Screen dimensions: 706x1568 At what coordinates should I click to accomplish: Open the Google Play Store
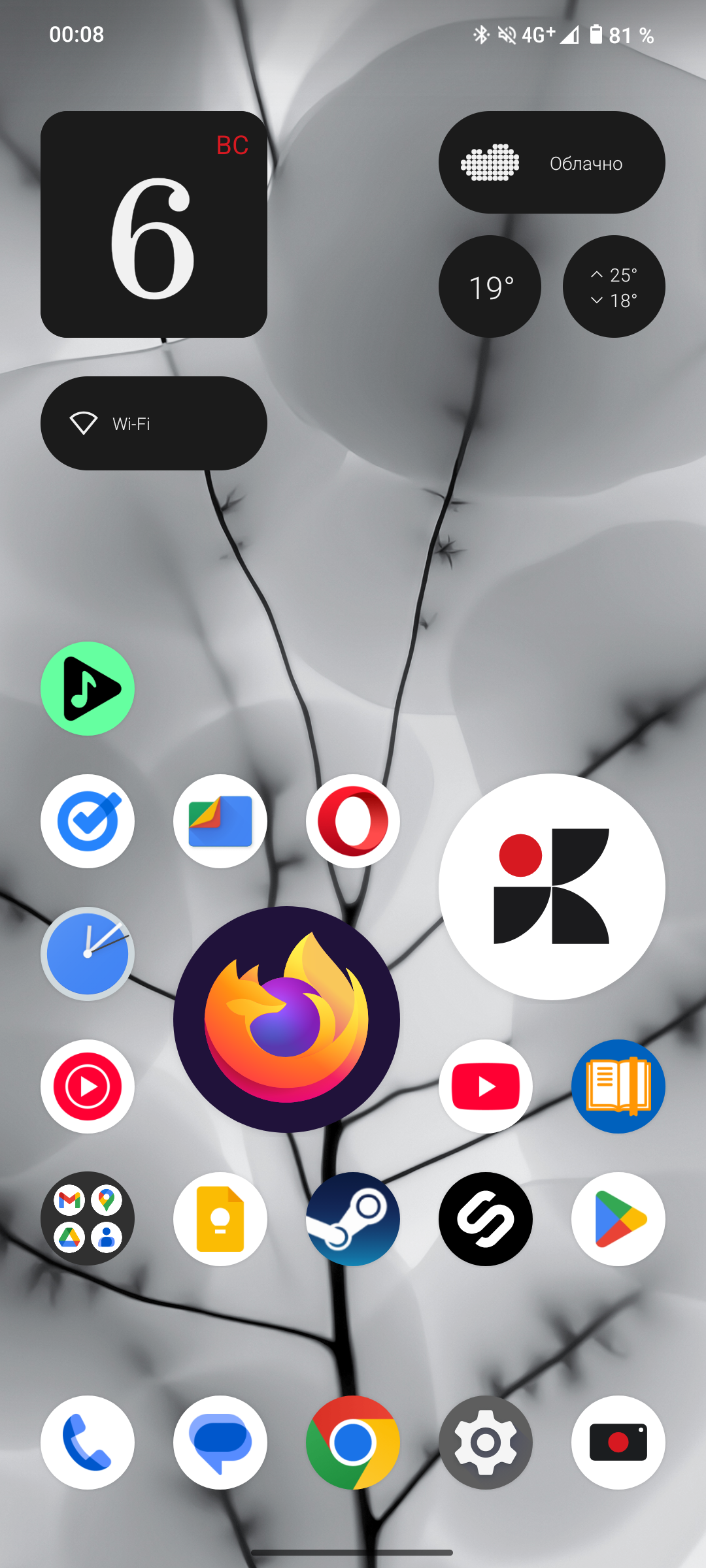click(x=618, y=1219)
